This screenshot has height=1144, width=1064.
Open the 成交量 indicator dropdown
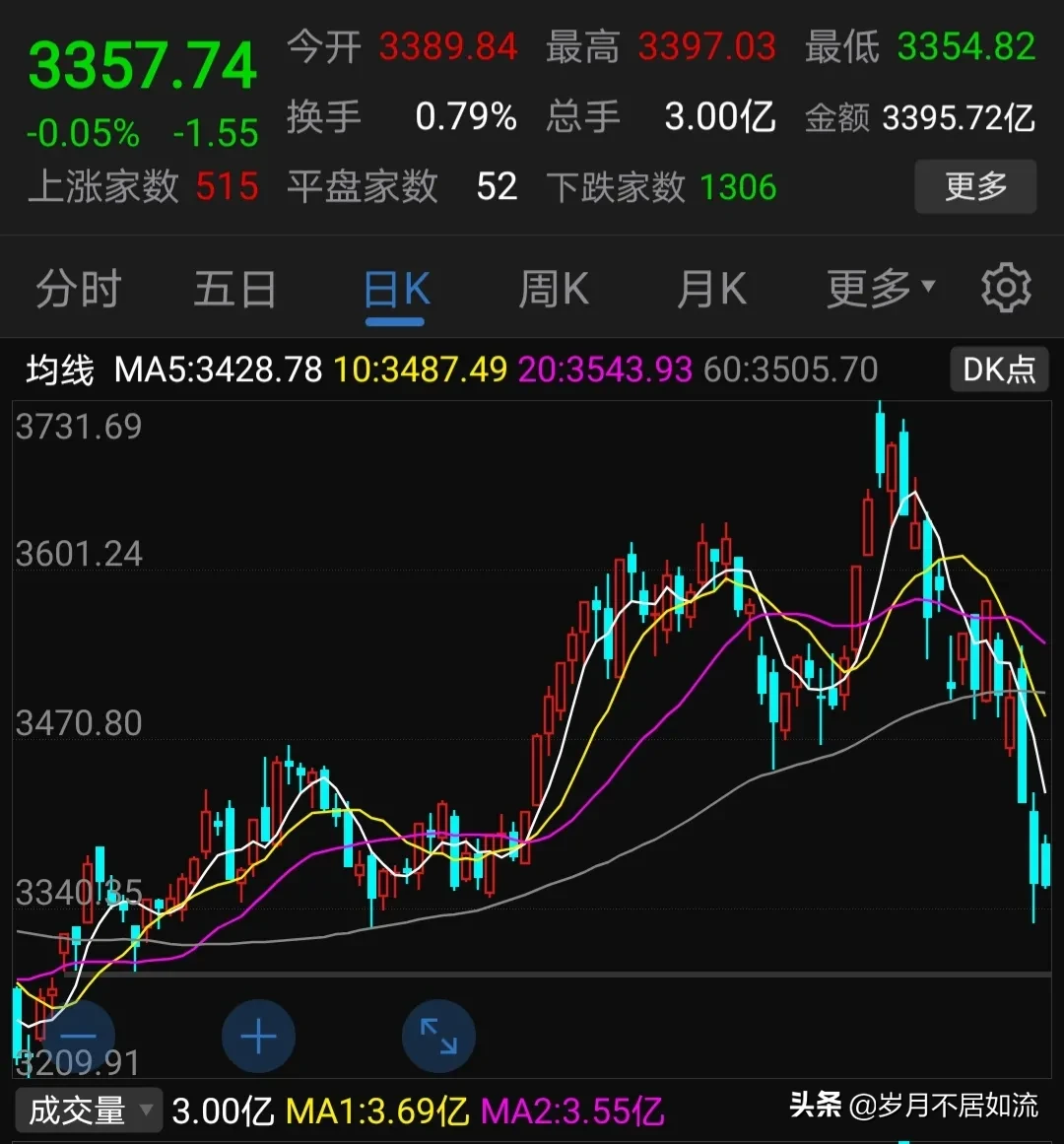89,1110
